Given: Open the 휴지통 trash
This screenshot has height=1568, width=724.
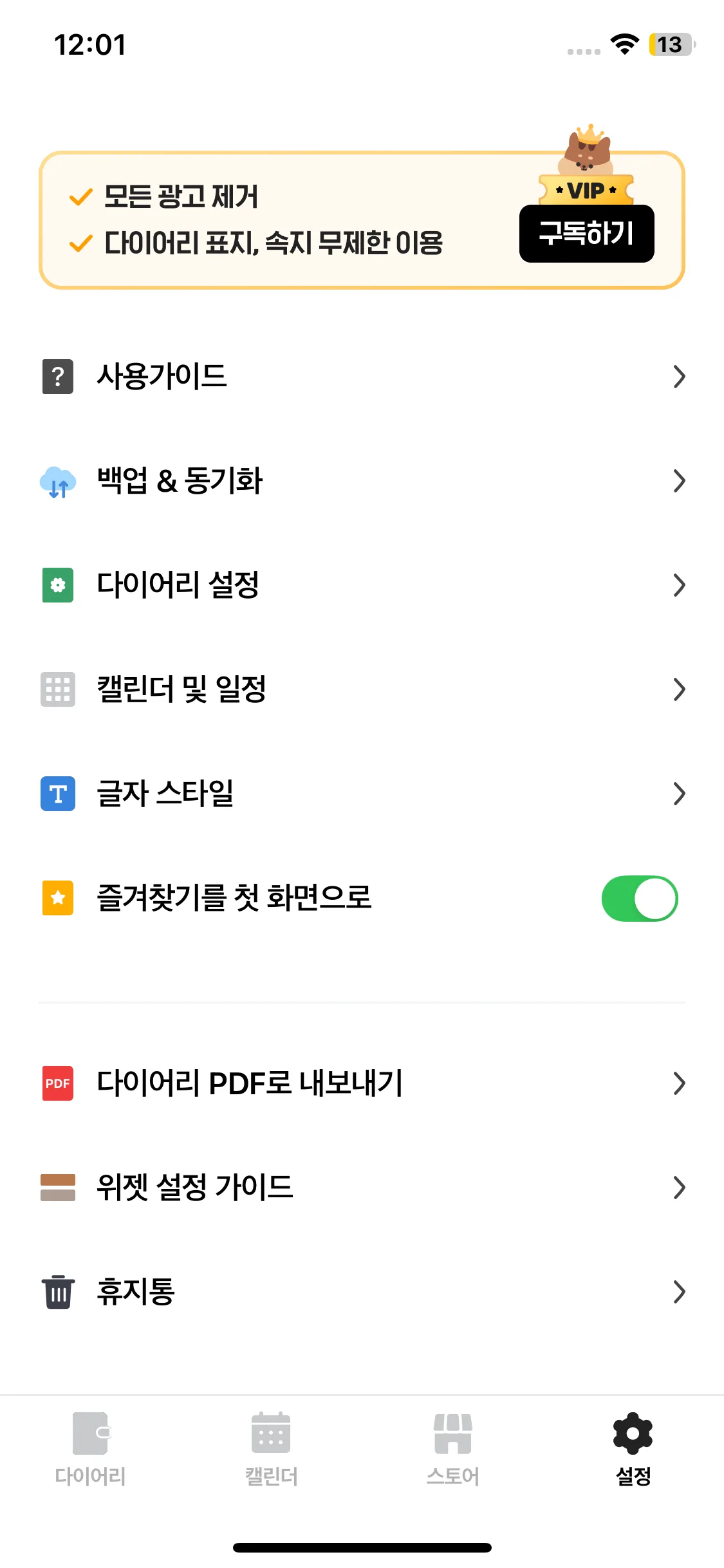Looking at the screenshot, I should (362, 1292).
